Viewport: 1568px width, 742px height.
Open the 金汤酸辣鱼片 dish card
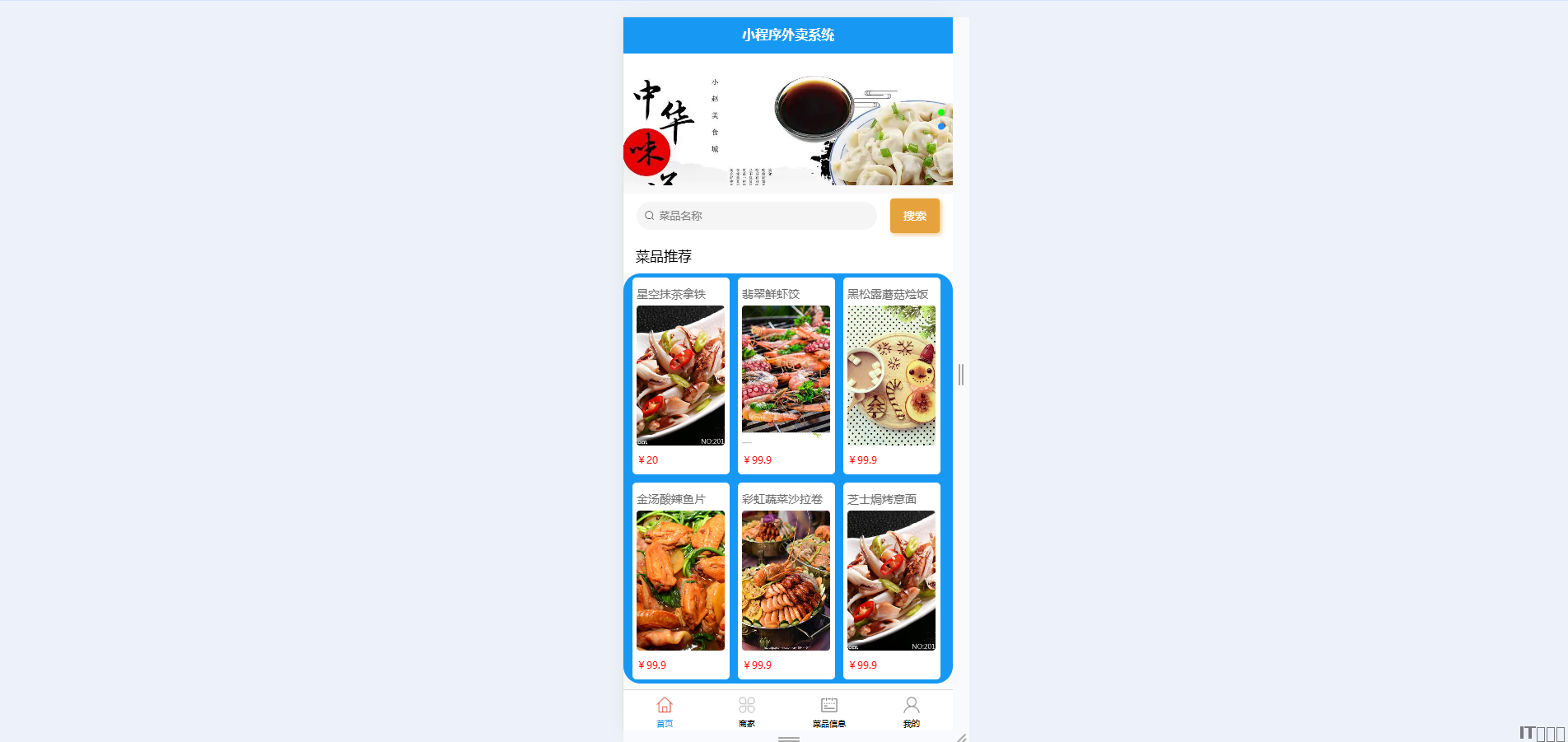click(x=680, y=581)
